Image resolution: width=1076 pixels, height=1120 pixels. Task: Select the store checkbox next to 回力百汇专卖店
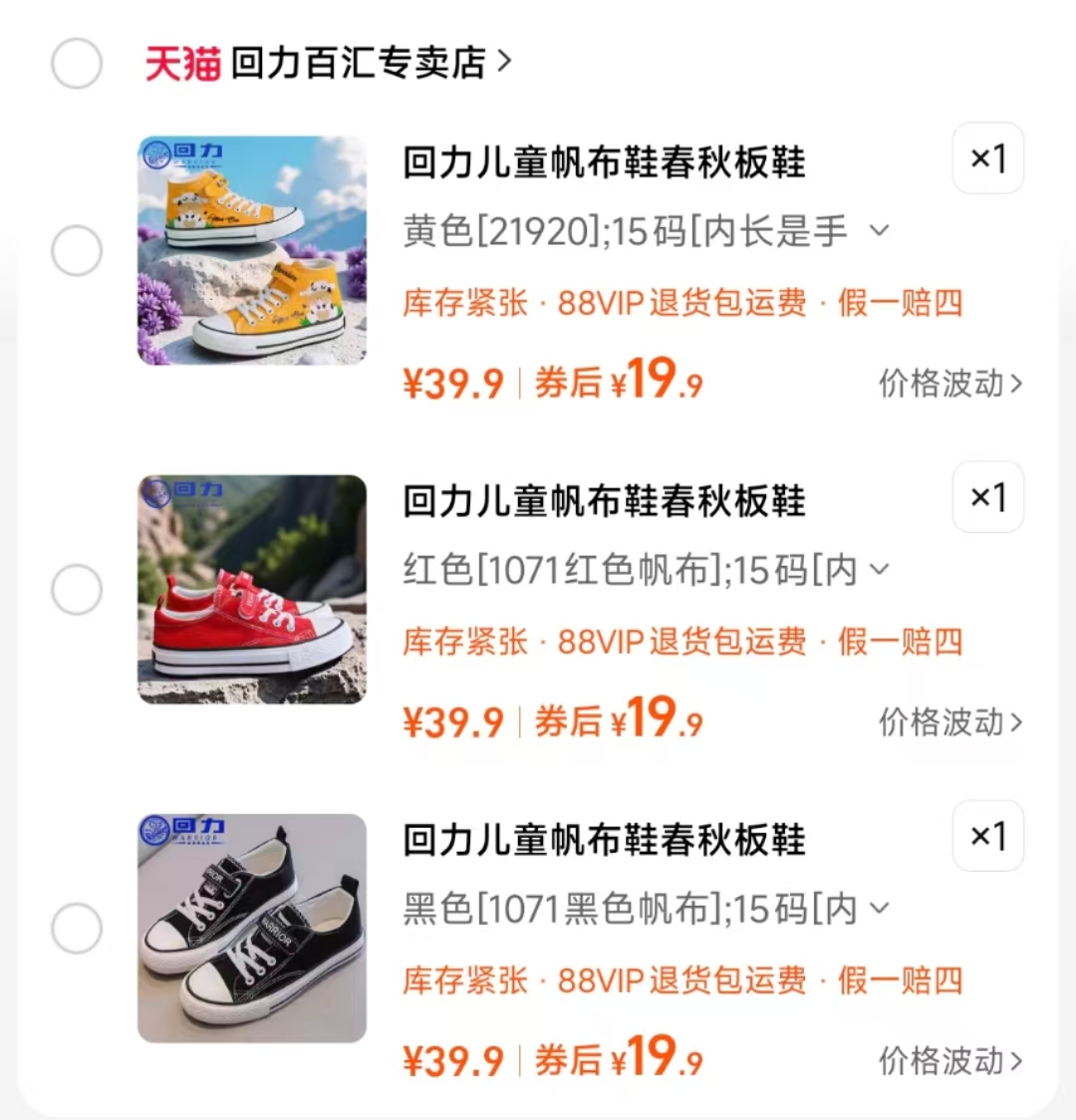coord(77,63)
